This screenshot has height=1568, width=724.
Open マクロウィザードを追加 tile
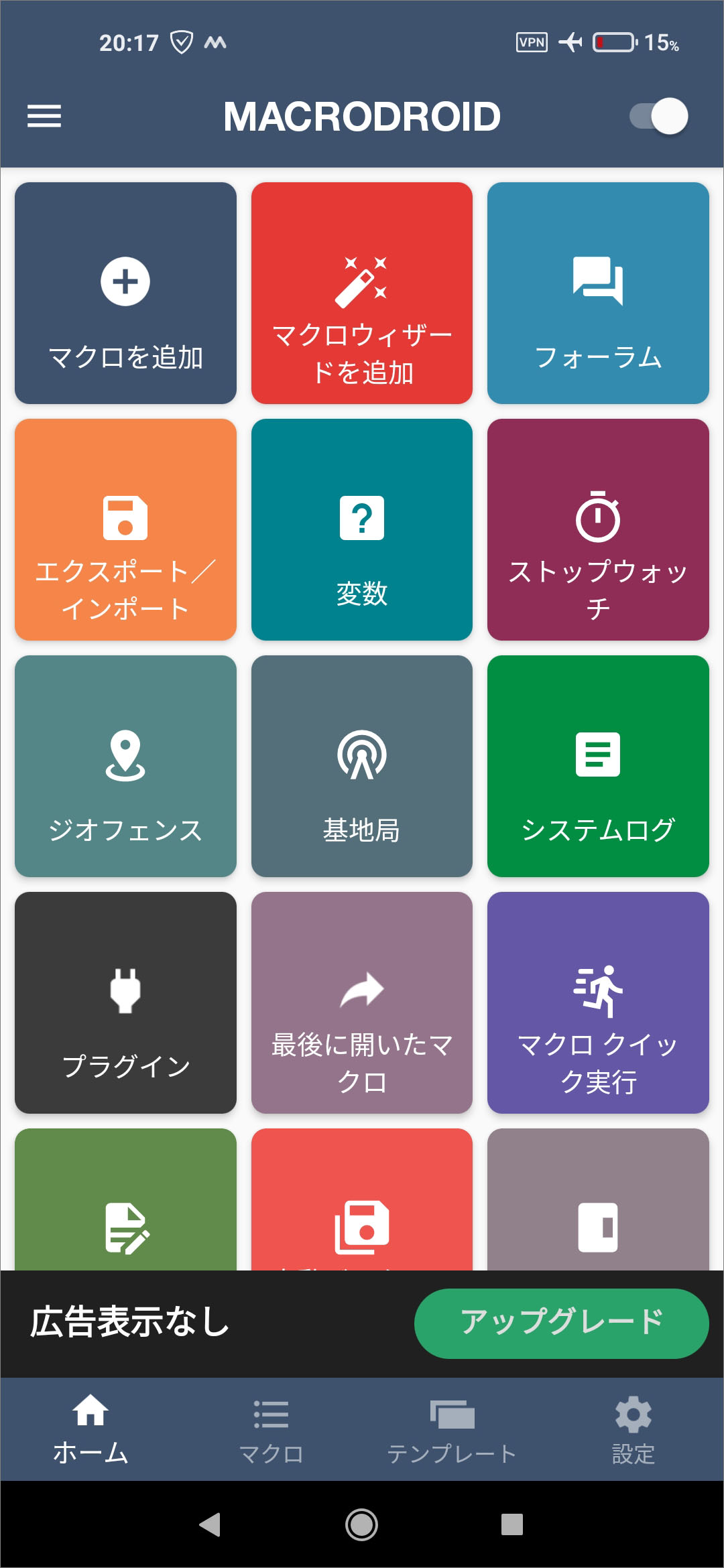point(362,293)
